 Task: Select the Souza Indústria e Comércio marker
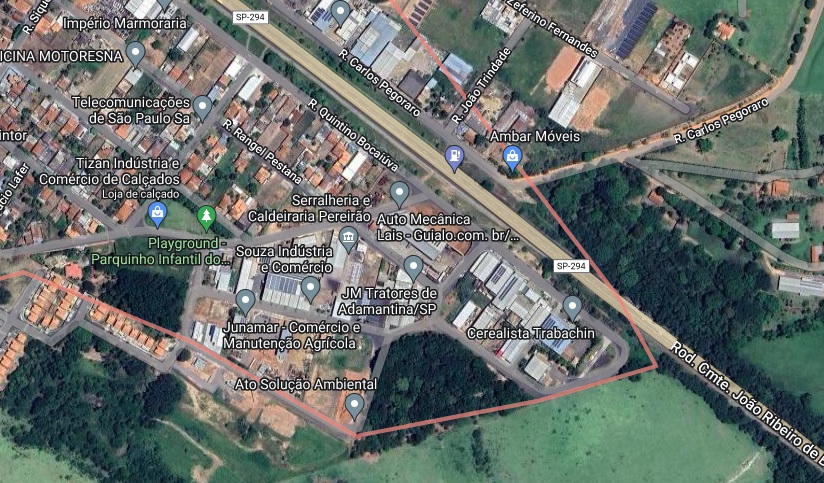(310, 288)
